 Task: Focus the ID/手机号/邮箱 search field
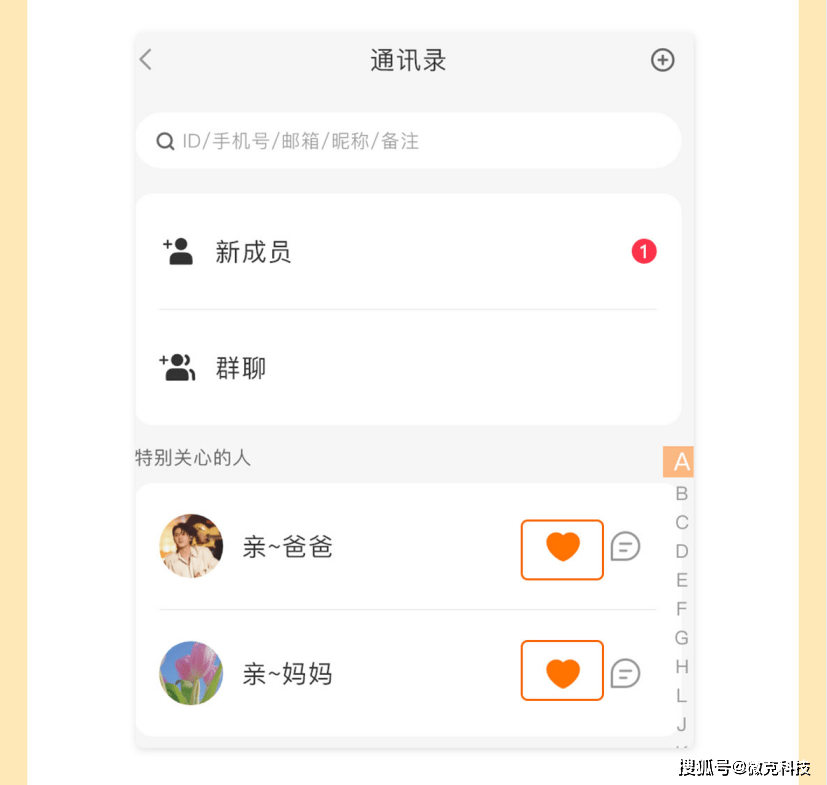(408, 141)
